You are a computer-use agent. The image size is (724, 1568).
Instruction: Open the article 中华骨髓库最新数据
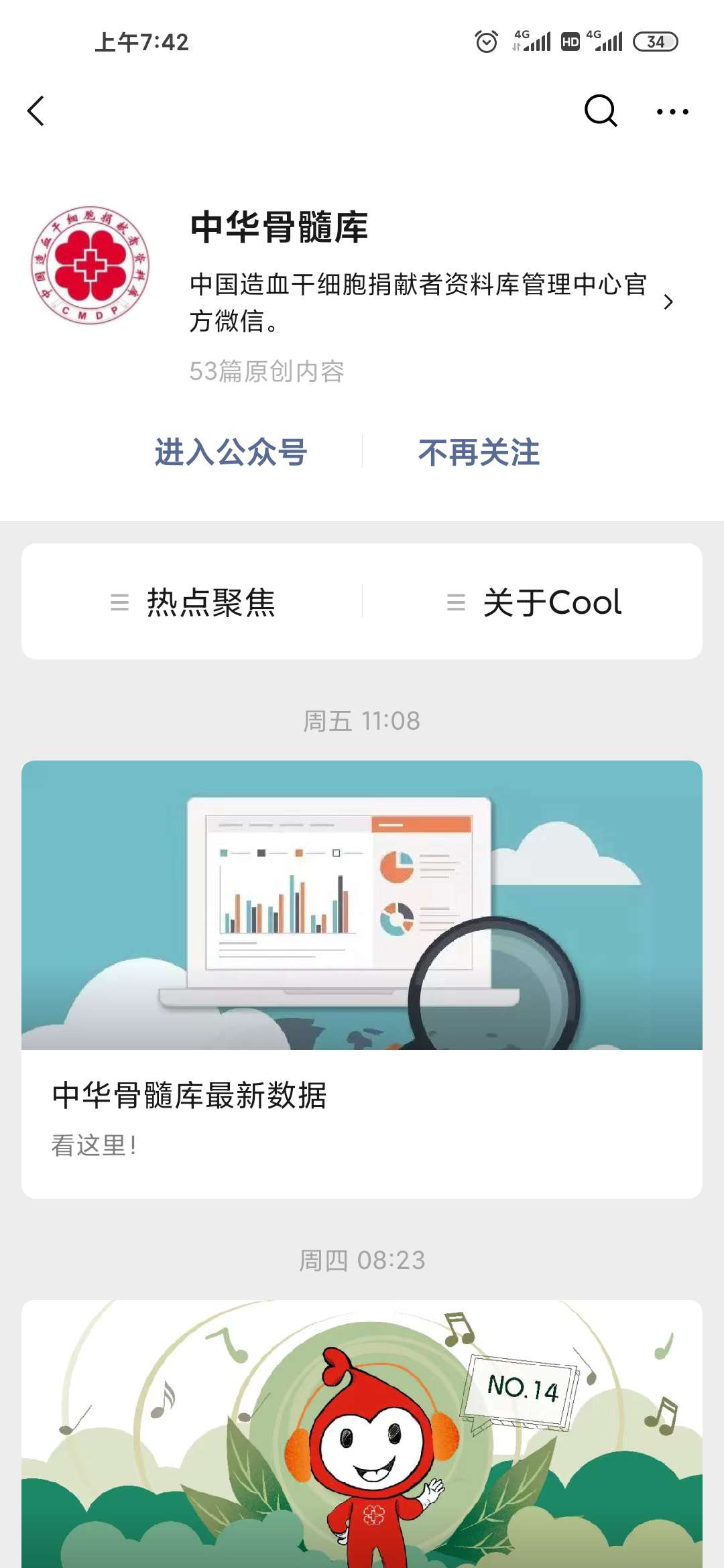click(x=362, y=979)
